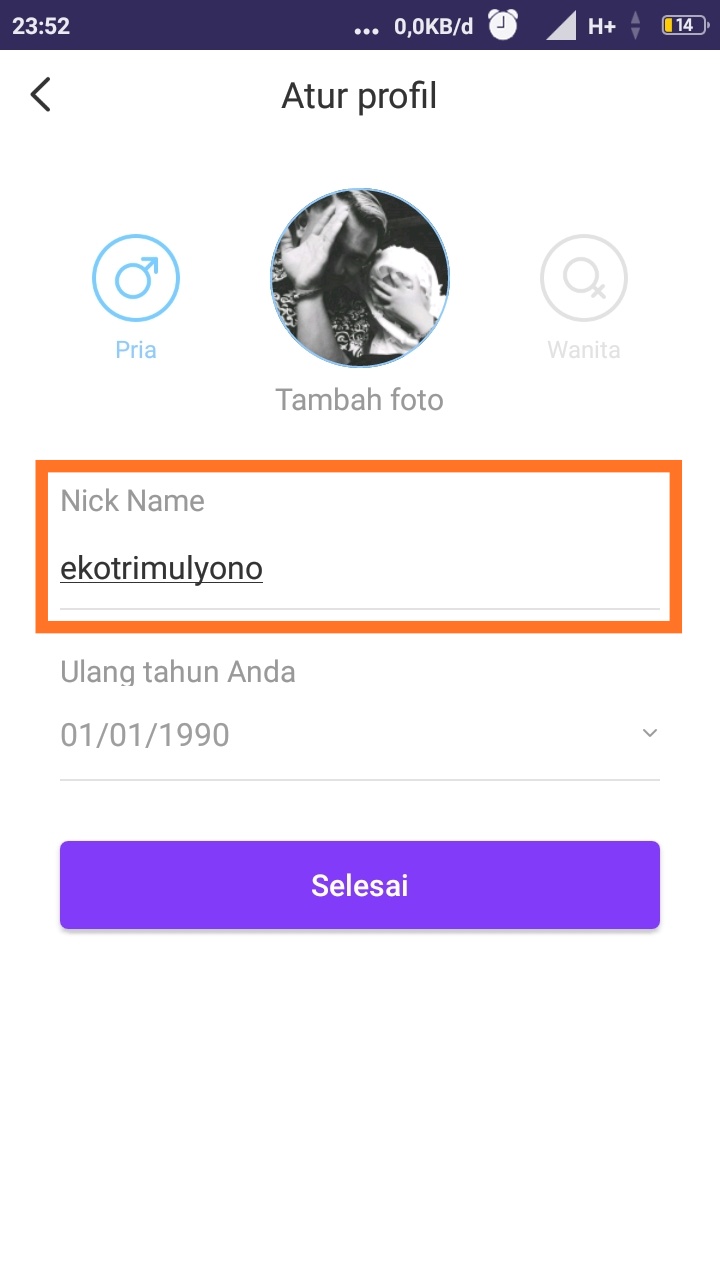Tap Tambah foto to change photo
This screenshot has width=720, height=1280.
pos(359,399)
